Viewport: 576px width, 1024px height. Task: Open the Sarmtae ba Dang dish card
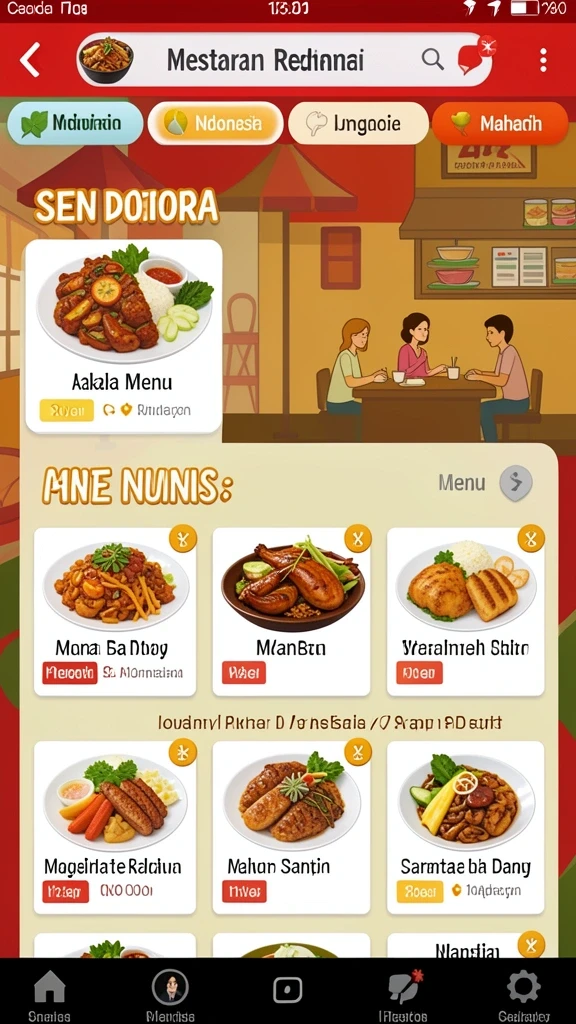[466, 827]
